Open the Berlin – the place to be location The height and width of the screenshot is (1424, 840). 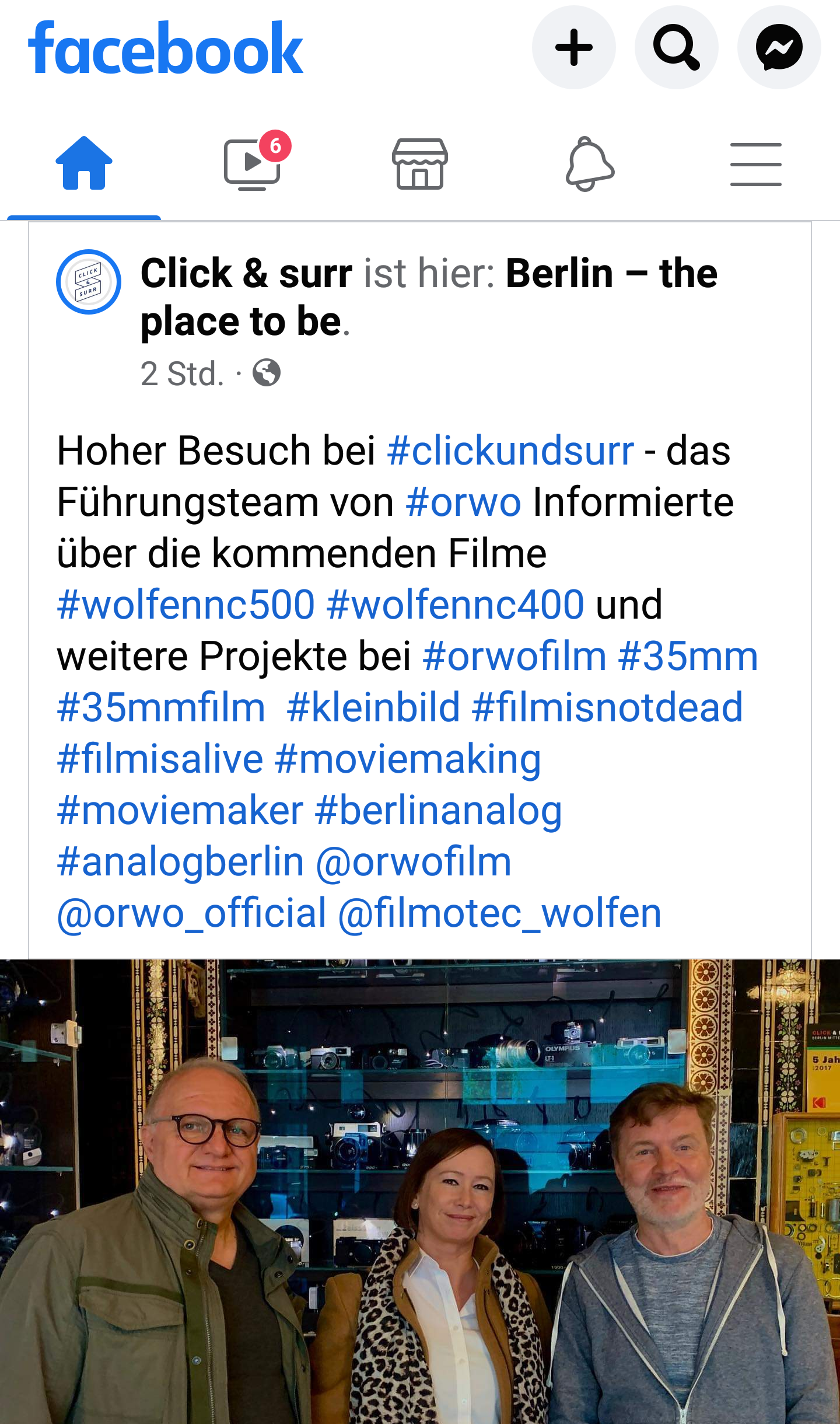(429, 297)
